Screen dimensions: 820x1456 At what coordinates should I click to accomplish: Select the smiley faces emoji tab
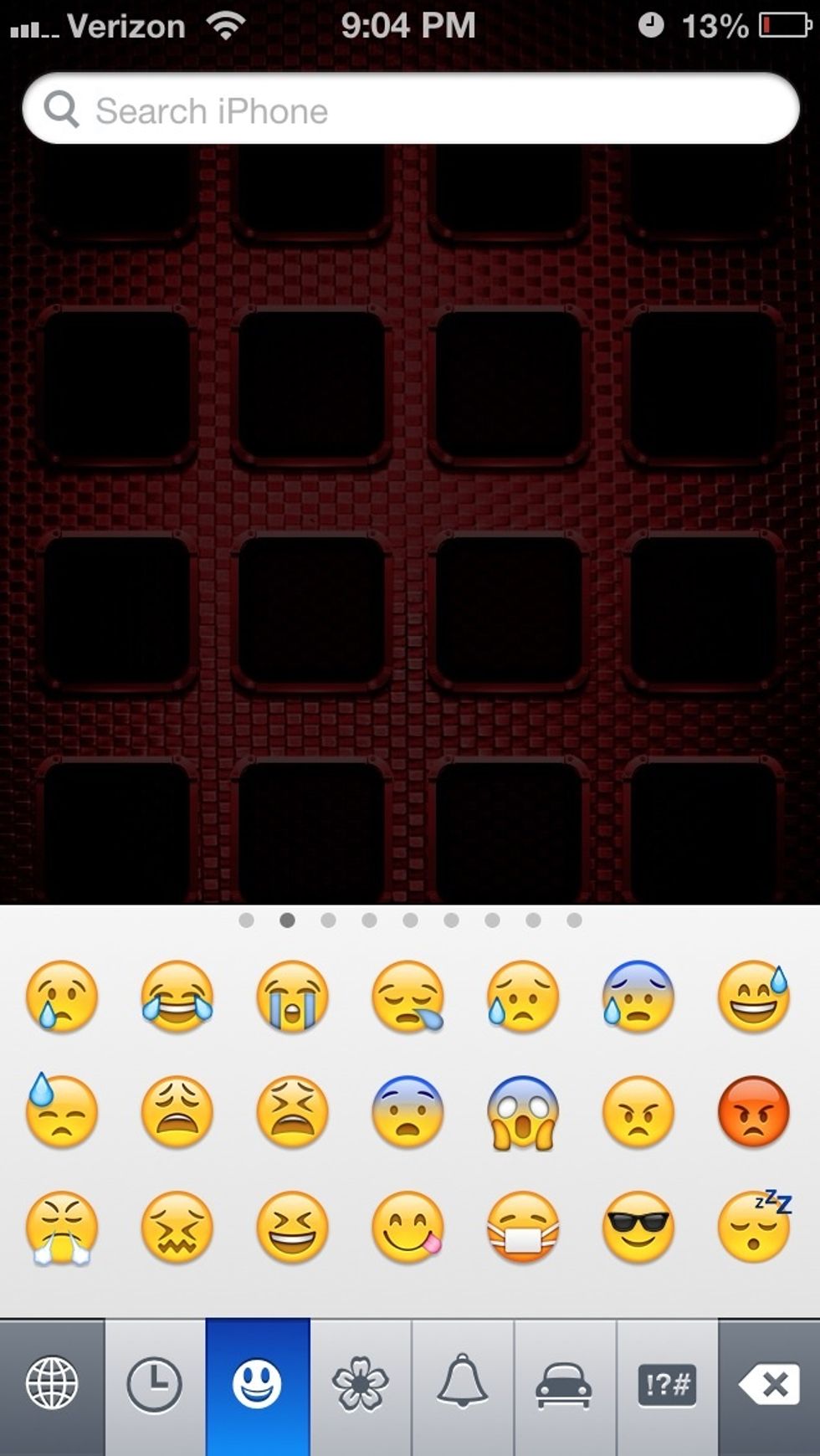pos(257,1385)
